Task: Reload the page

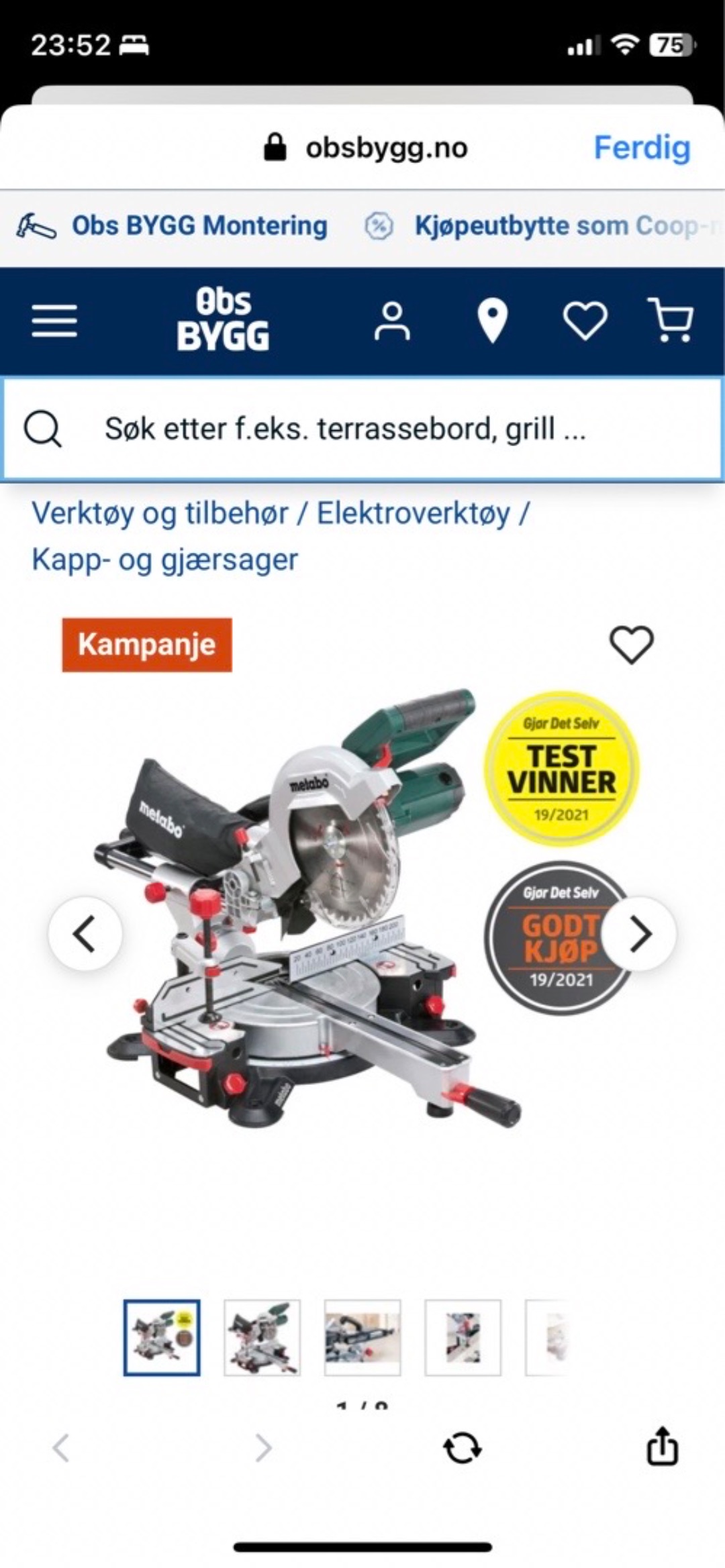Action: point(463,1448)
